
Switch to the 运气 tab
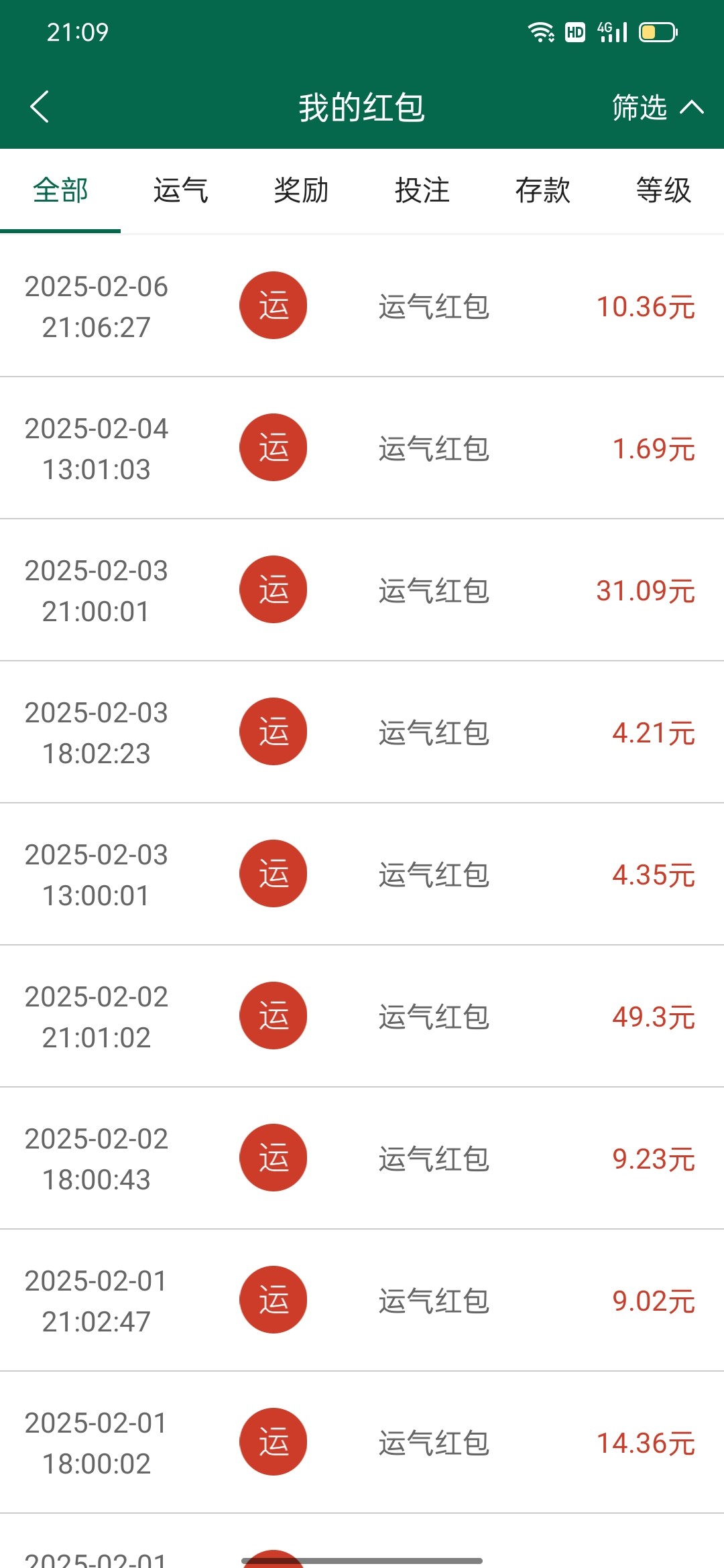[x=181, y=190]
